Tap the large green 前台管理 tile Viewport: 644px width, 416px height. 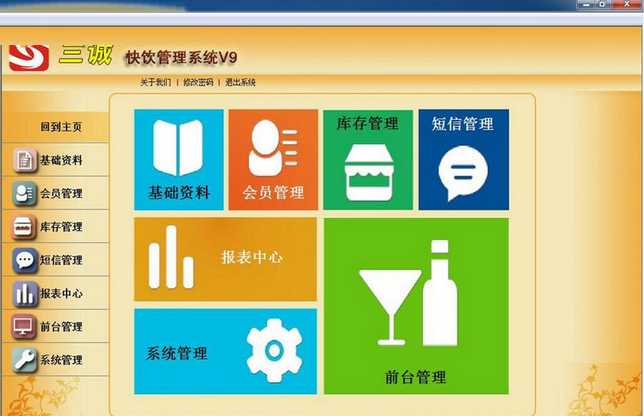415,305
